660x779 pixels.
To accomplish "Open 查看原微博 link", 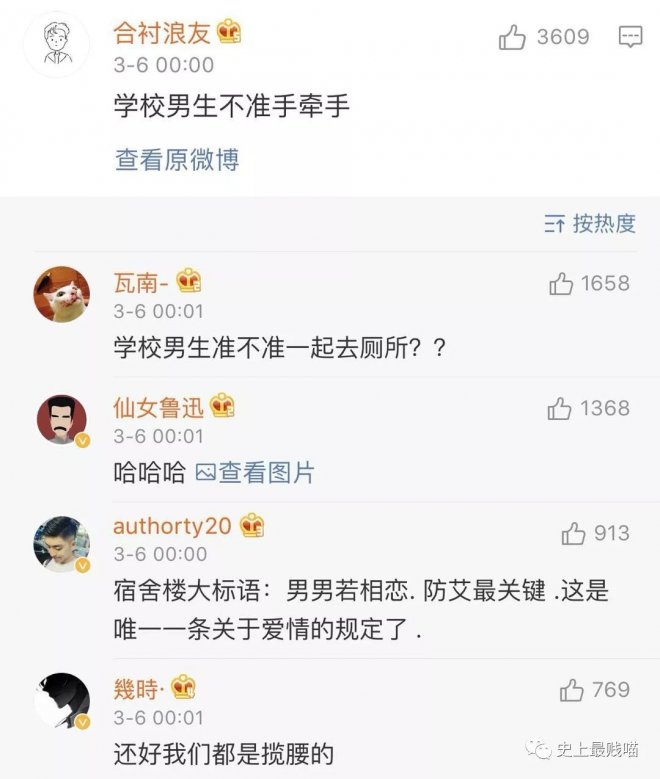I will coord(177,159).
